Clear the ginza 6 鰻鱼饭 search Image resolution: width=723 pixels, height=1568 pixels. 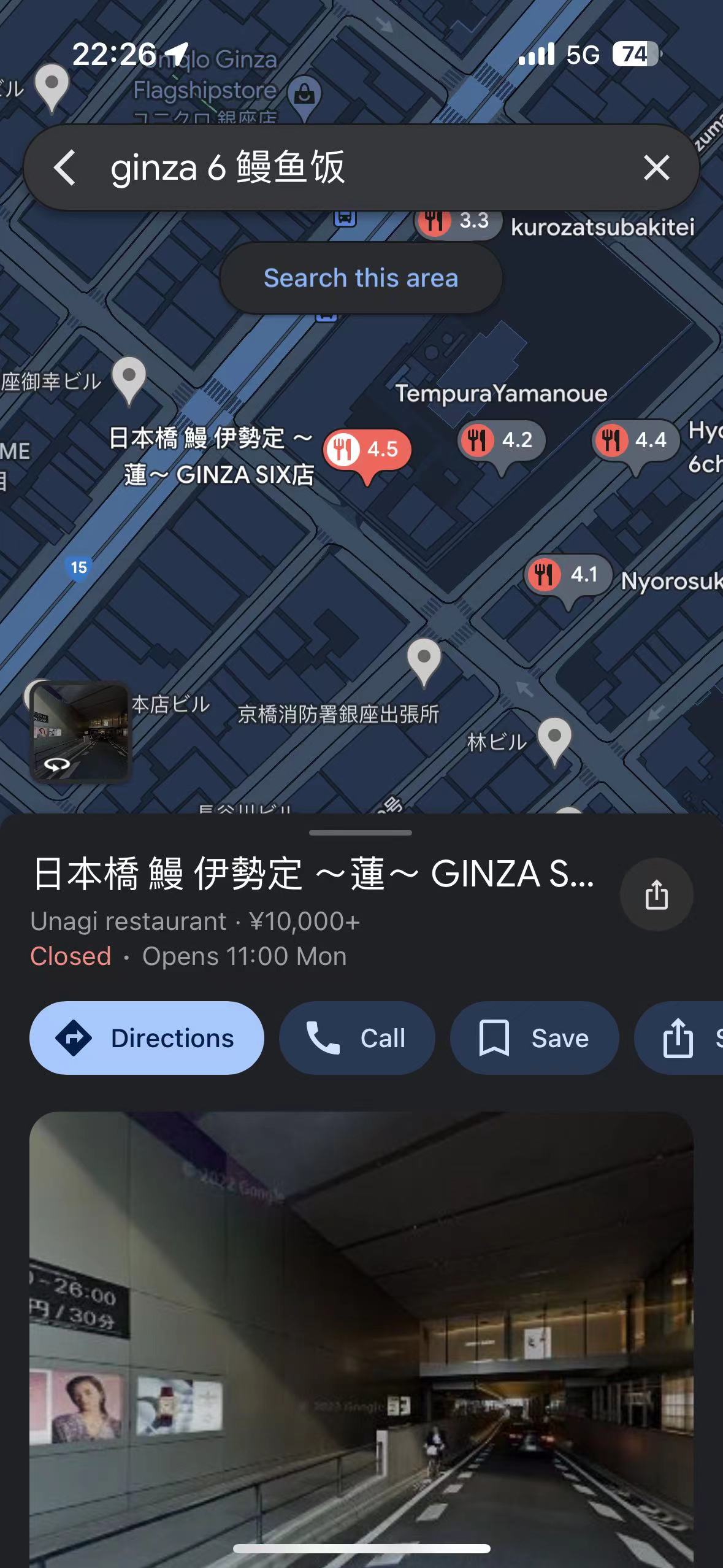[x=656, y=167]
